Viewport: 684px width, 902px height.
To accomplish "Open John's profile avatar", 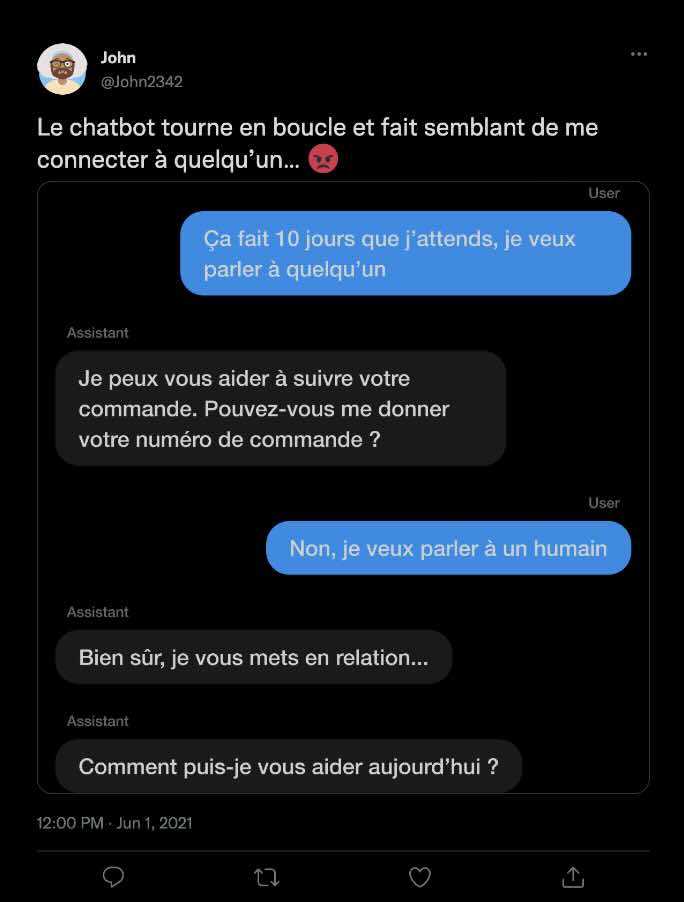I will [x=62, y=69].
